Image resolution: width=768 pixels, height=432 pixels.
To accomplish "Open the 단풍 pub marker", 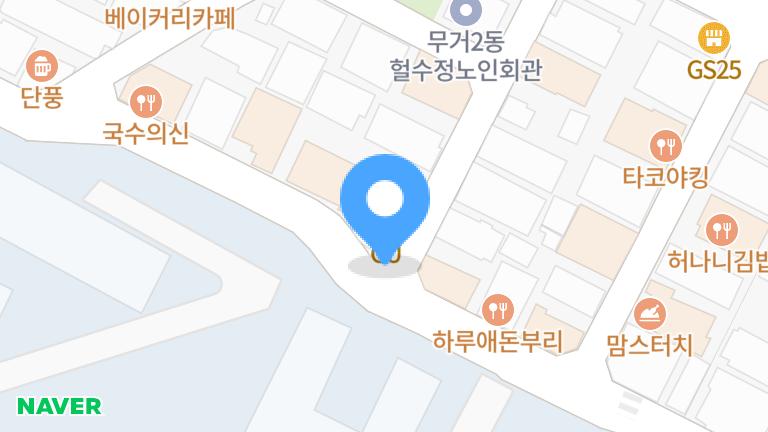I will point(41,67).
